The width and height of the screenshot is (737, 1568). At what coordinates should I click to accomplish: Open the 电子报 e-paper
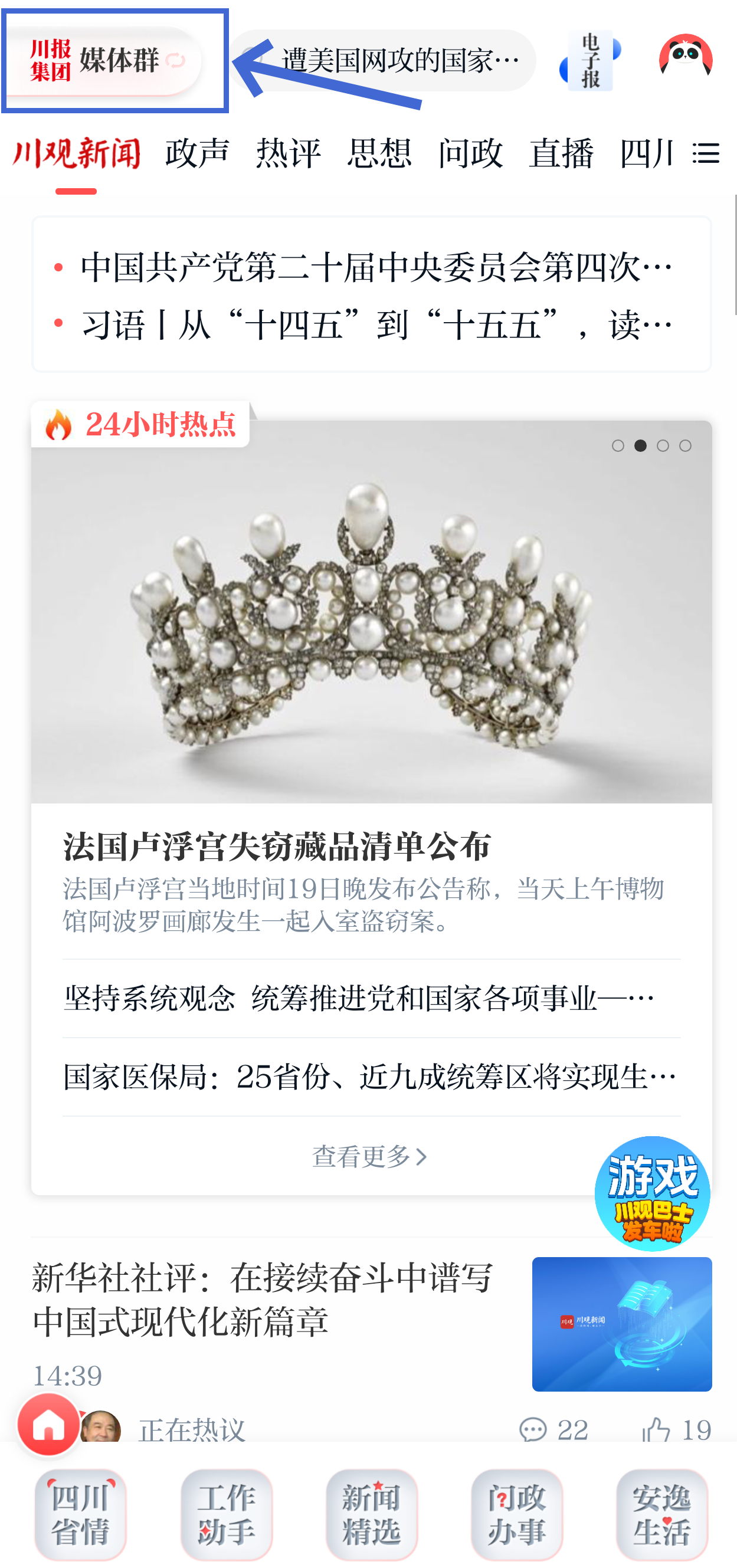click(589, 61)
